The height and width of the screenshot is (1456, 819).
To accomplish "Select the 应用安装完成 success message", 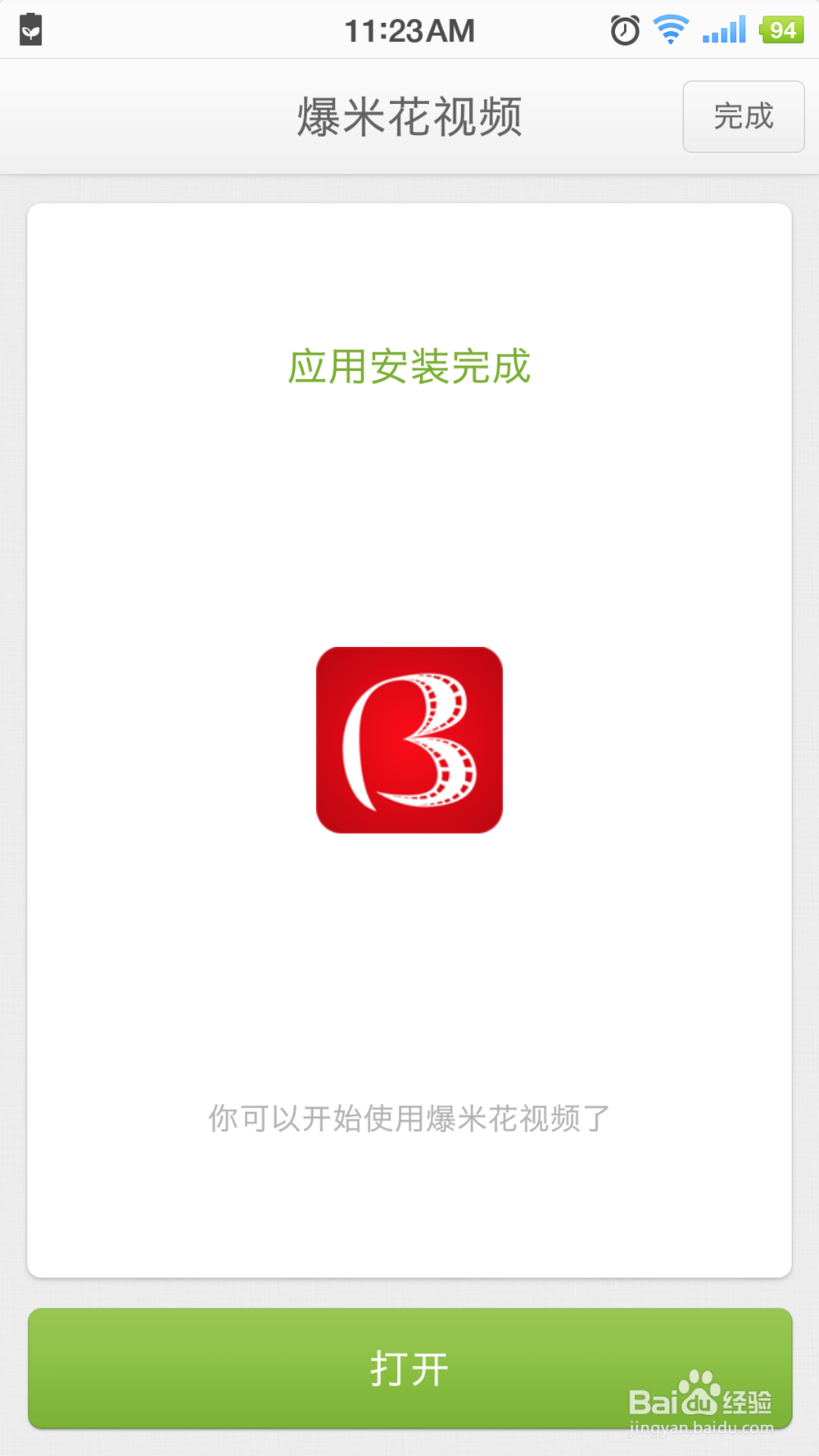I will pyautogui.click(x=409, y=367).
